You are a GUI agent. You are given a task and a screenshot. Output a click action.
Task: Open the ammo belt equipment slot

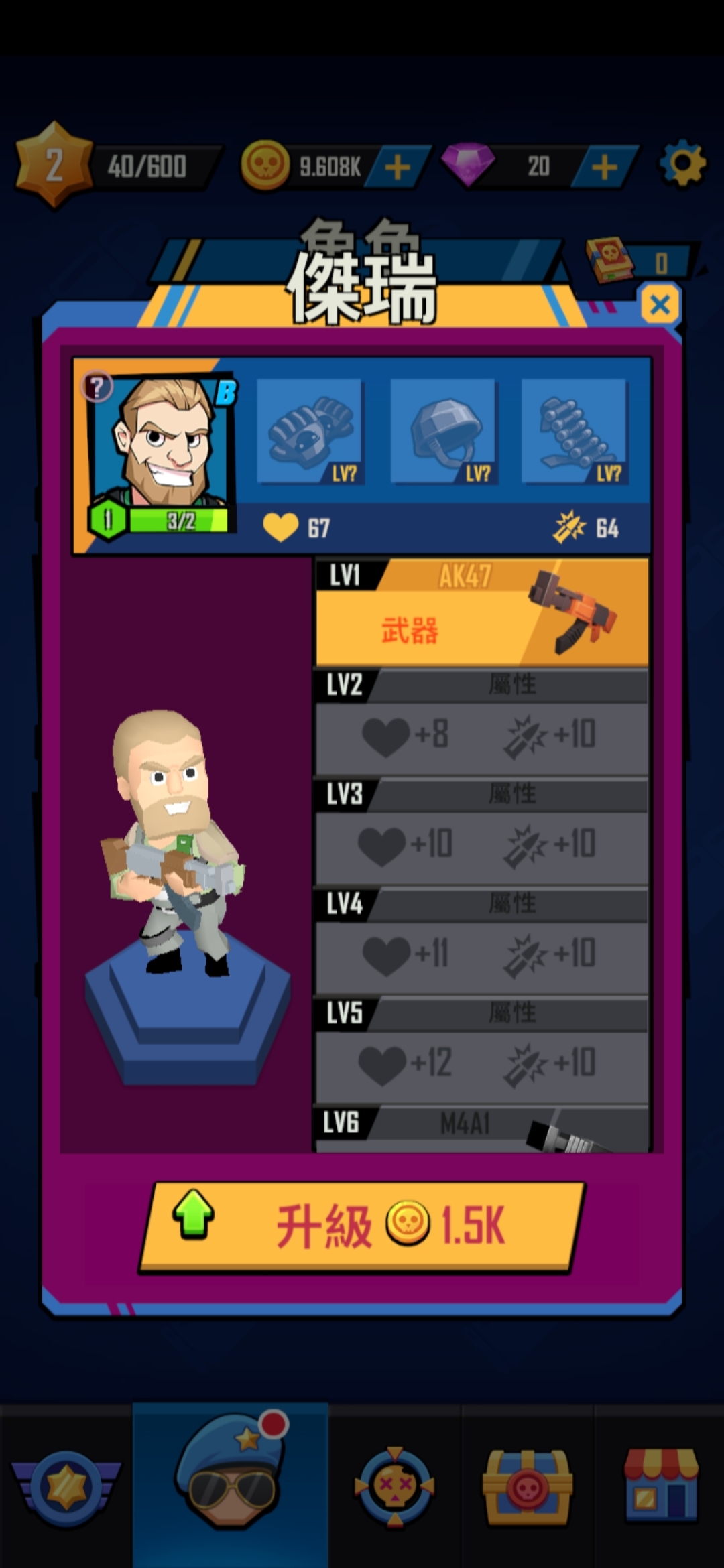[575, 431]
